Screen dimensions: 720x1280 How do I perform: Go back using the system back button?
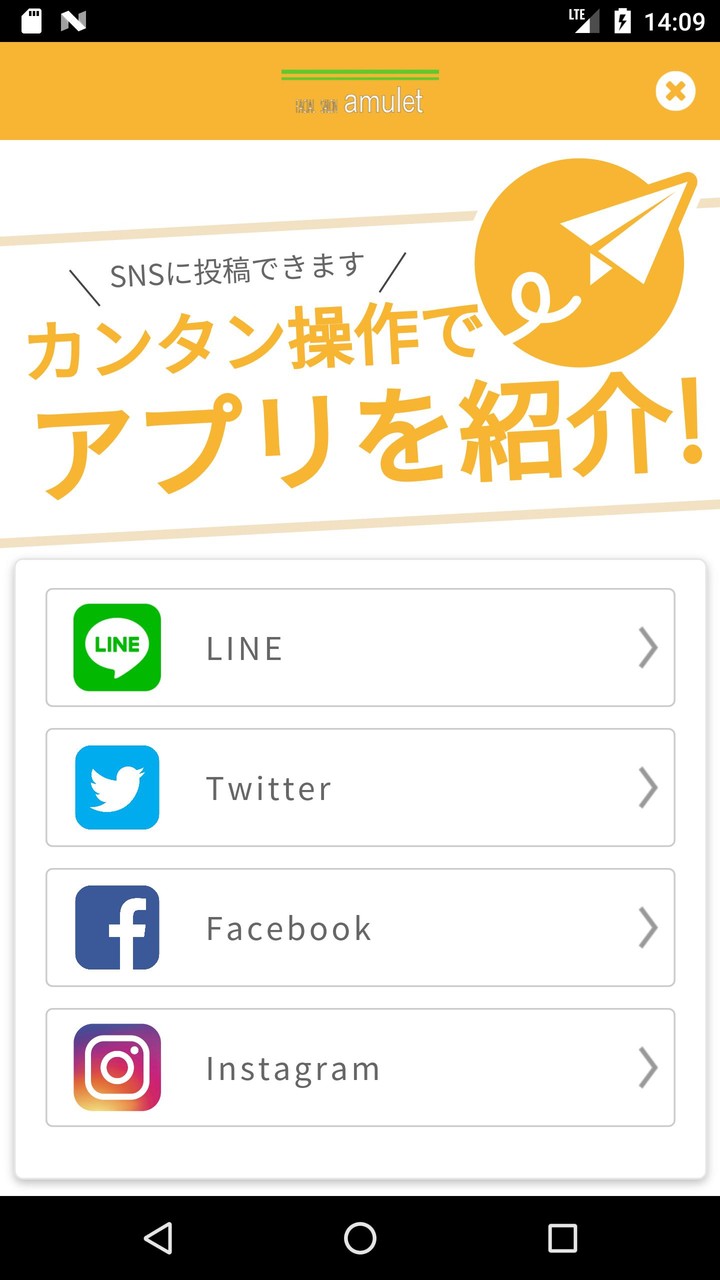click(x=158, y=1238)
